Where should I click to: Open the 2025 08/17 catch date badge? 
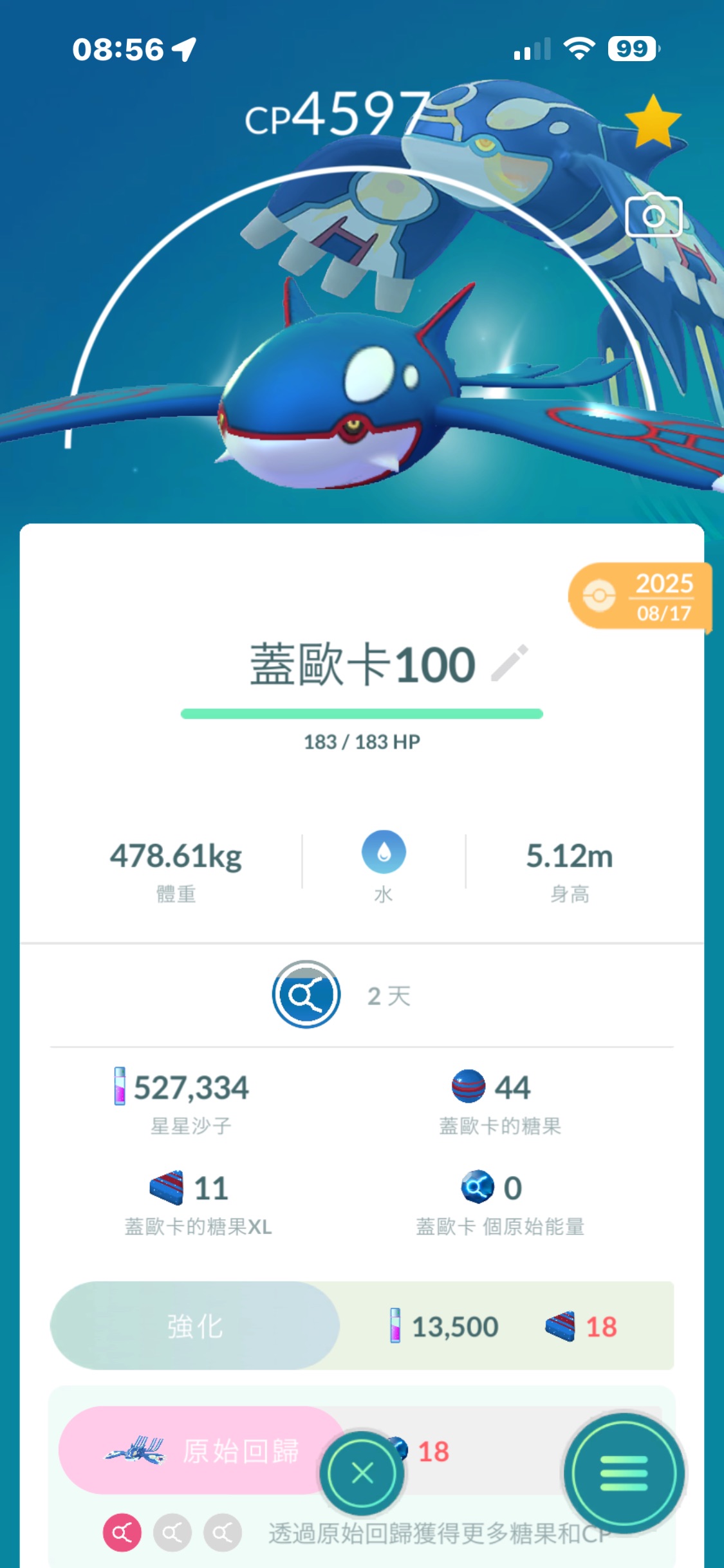click(x=640, y=596)
